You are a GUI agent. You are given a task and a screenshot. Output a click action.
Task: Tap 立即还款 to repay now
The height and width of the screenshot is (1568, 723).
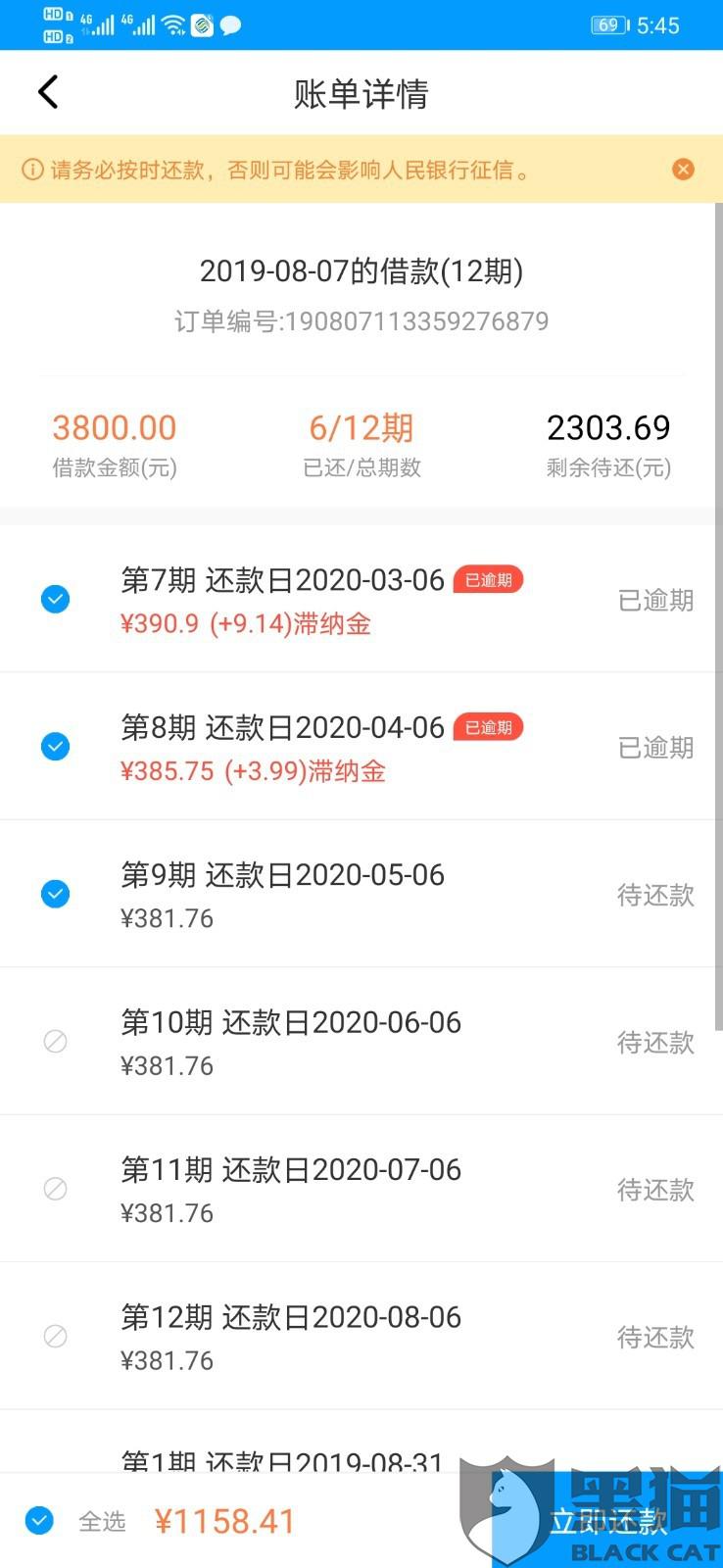(x=607, y=1521)
